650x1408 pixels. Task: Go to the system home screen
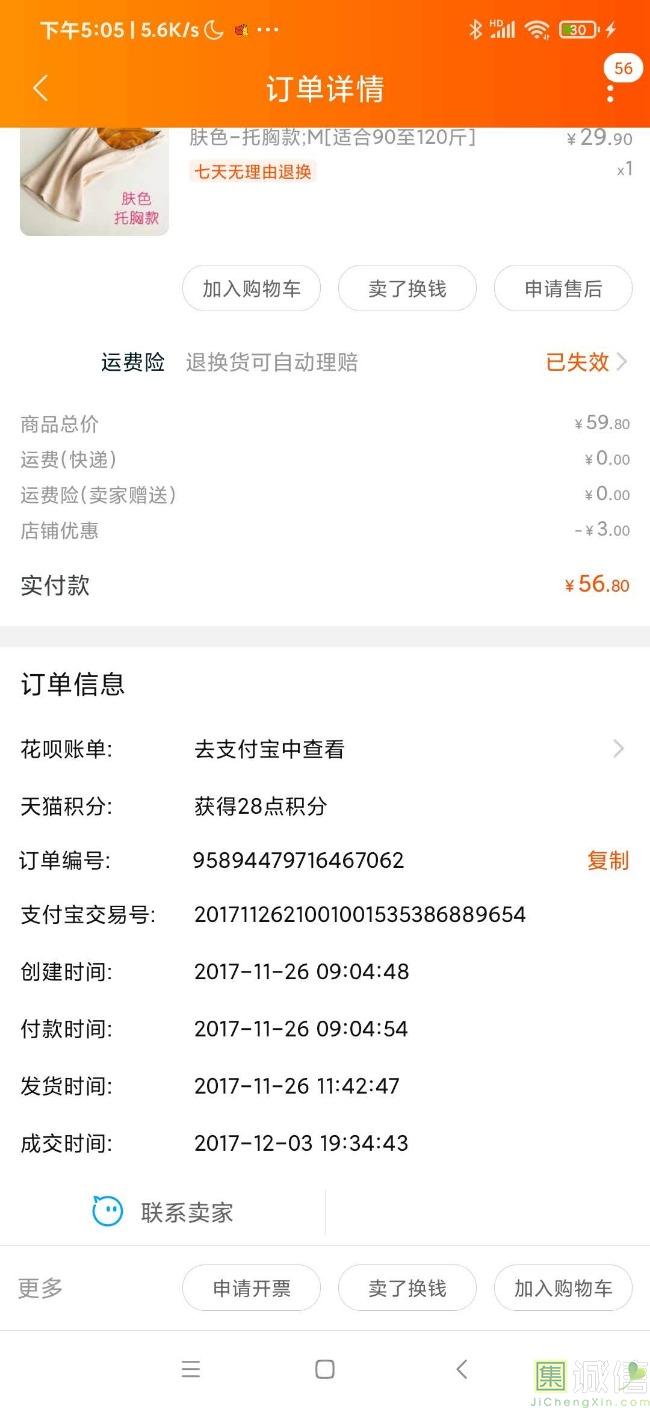[325, 1369]
